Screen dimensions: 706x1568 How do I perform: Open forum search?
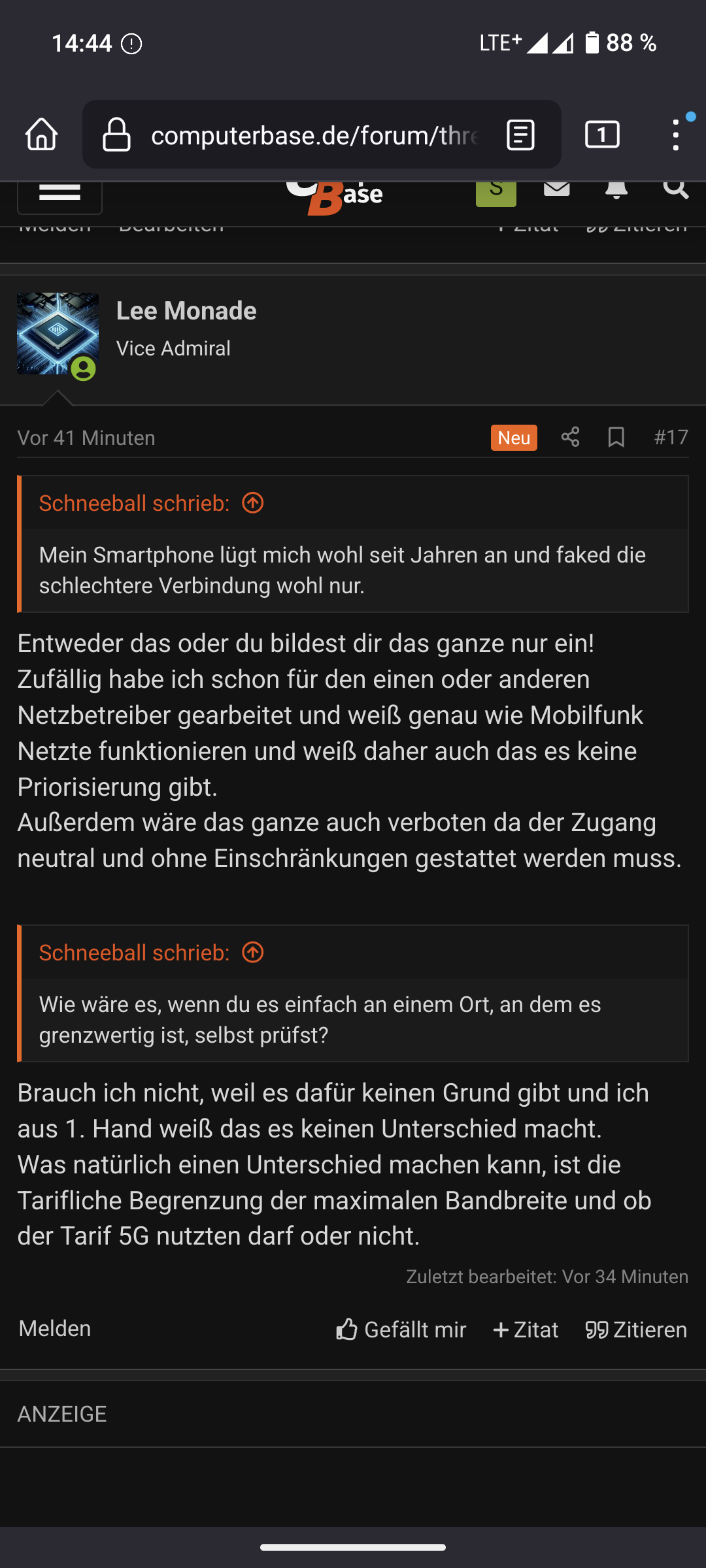[675, 189]
